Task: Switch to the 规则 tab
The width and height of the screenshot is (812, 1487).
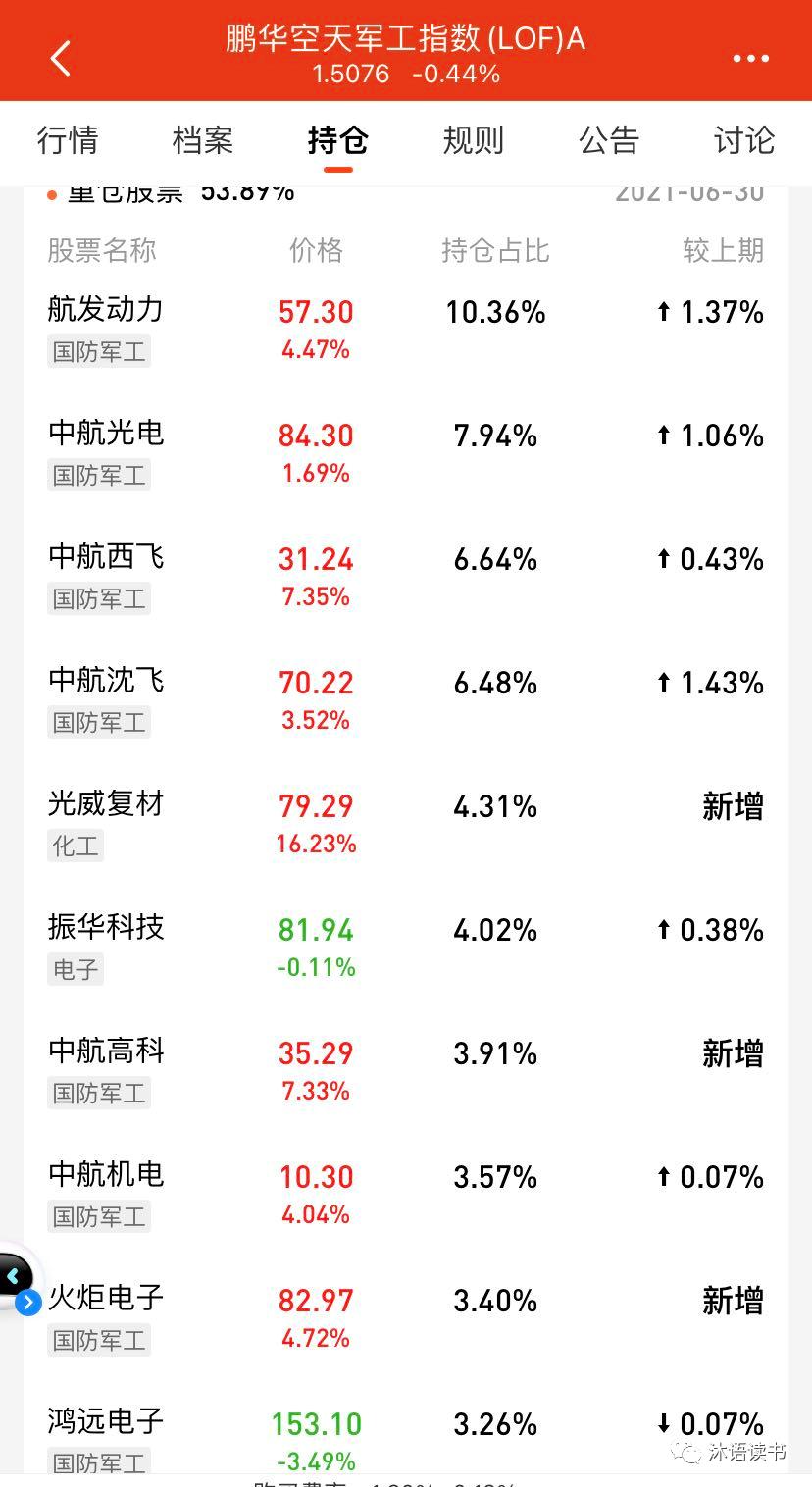Action: point(473,142)
